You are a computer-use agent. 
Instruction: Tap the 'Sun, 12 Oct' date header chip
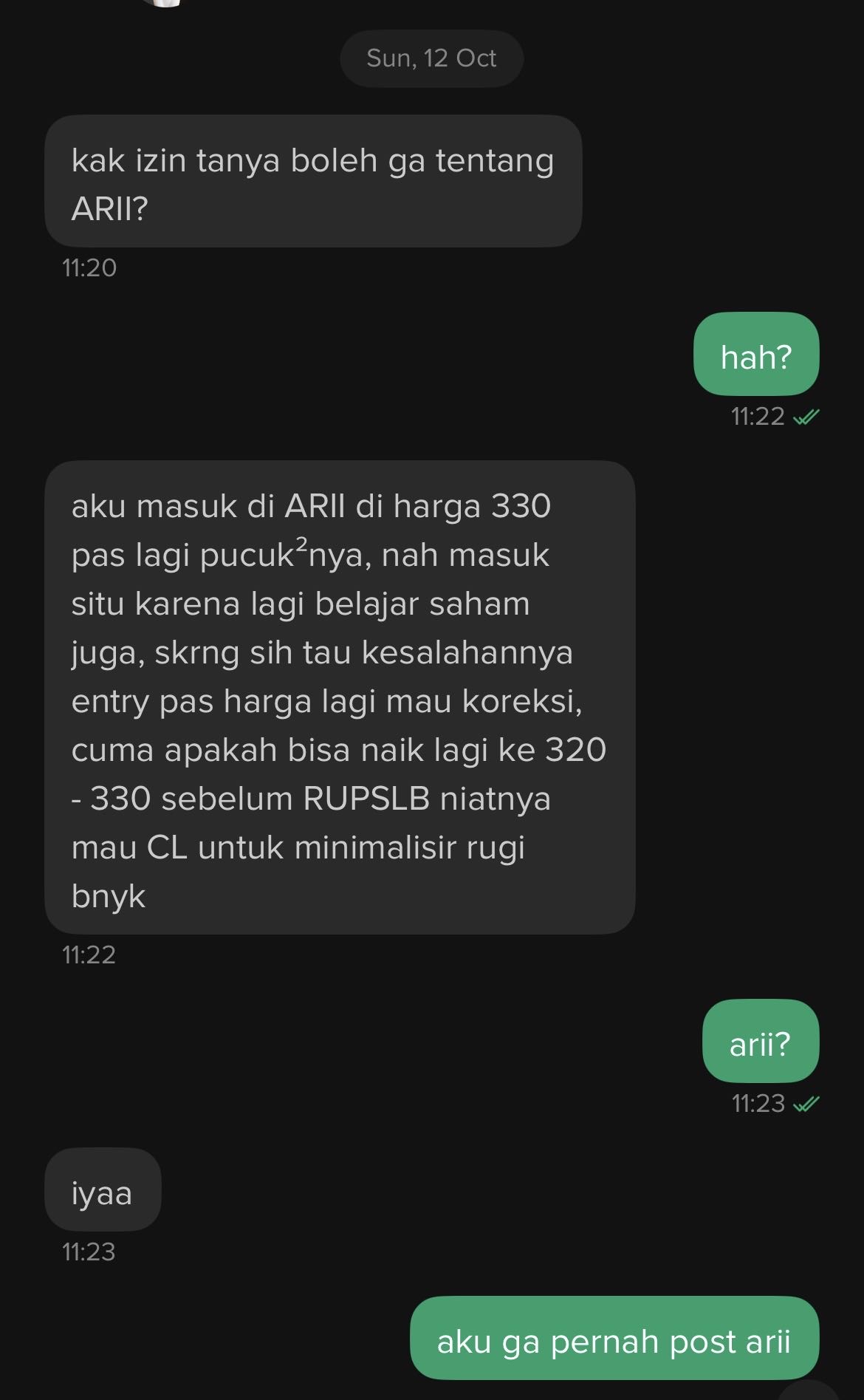(431, 58)
